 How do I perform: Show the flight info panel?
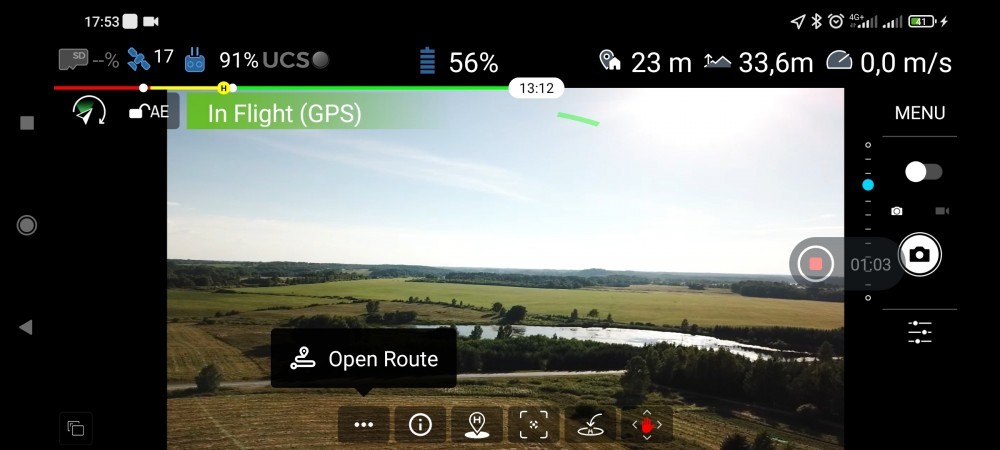pyautogui.click(x=420, y=425)
